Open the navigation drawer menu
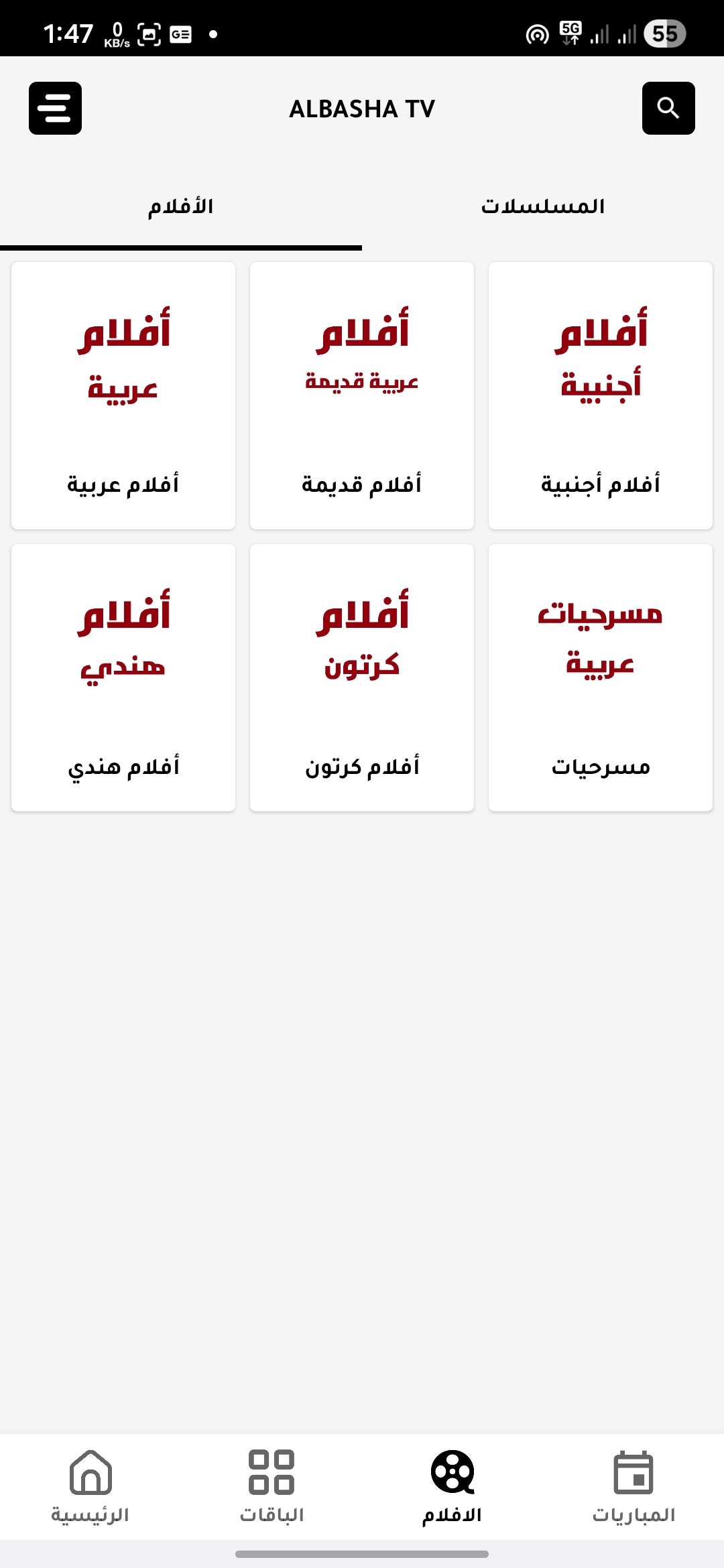 [x=55, y=109]
